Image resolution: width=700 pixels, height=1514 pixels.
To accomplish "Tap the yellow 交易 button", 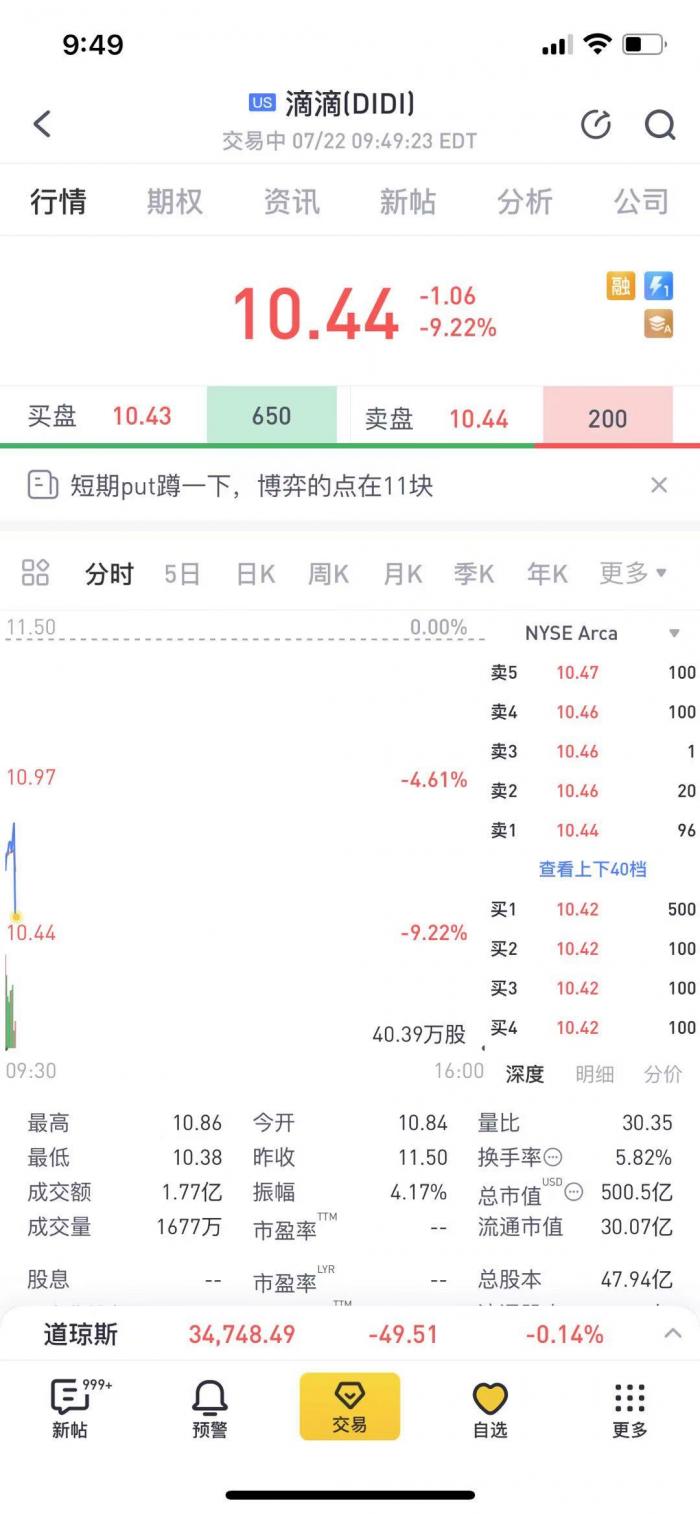I will (350, 1406).
